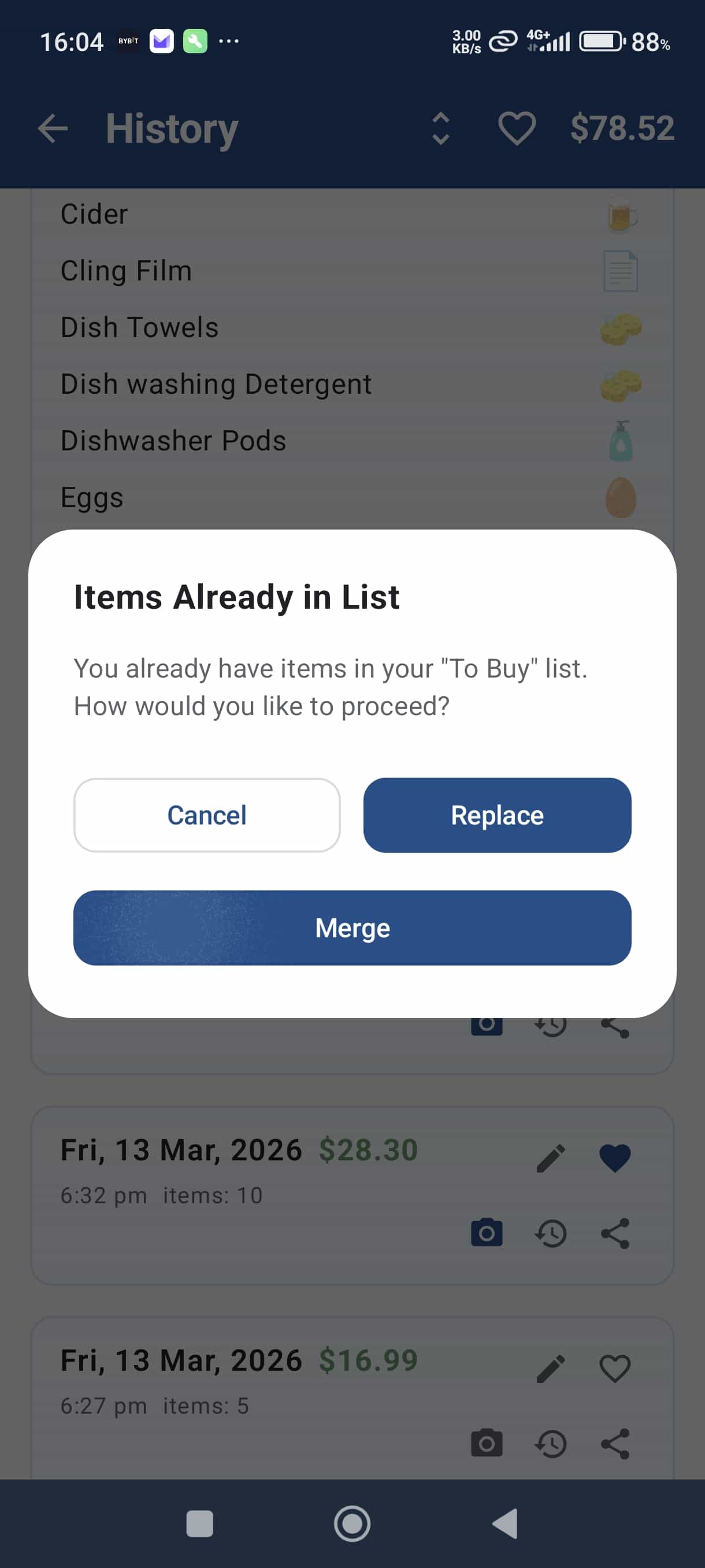705x1568 pixels.
Task: Favorite the $16.99 list via its heart outline
Action: pos(615,1367)
